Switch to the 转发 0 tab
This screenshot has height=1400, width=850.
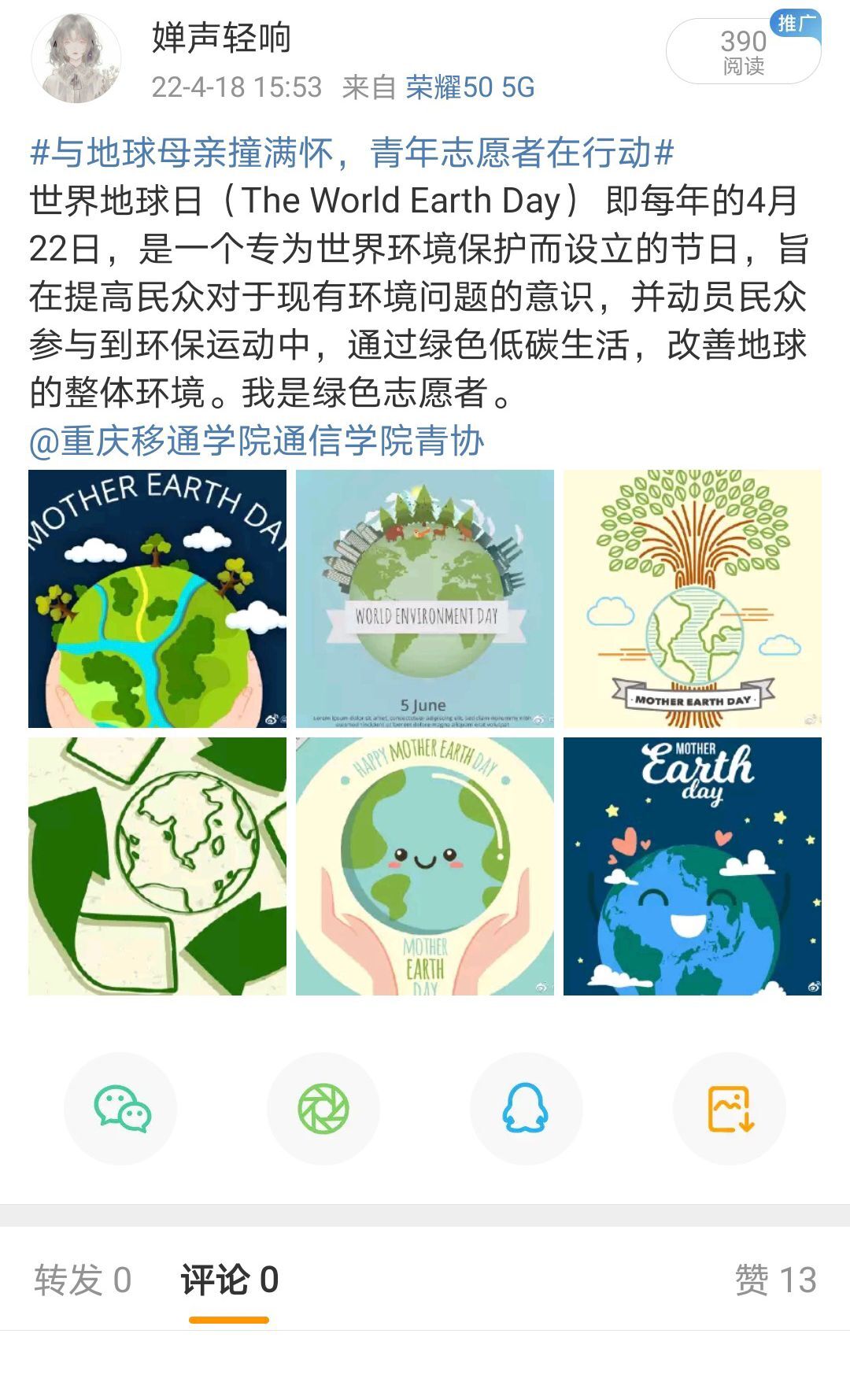coord(83,1280)
